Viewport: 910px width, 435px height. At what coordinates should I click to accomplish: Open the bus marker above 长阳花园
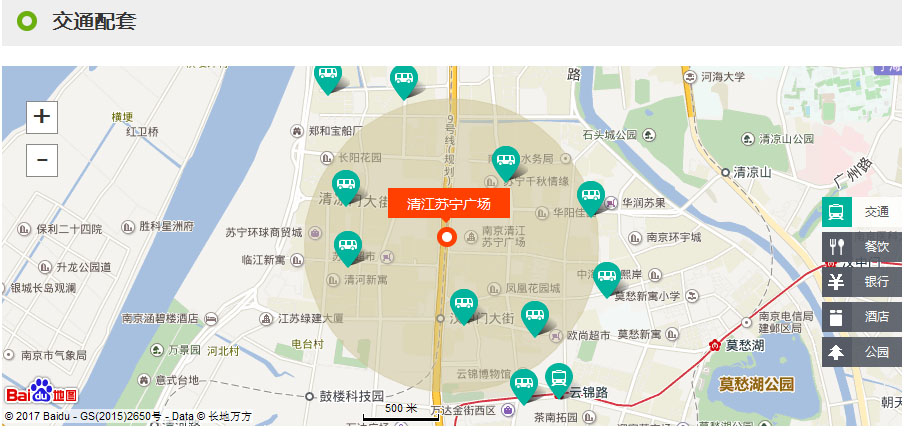[403, 78]
